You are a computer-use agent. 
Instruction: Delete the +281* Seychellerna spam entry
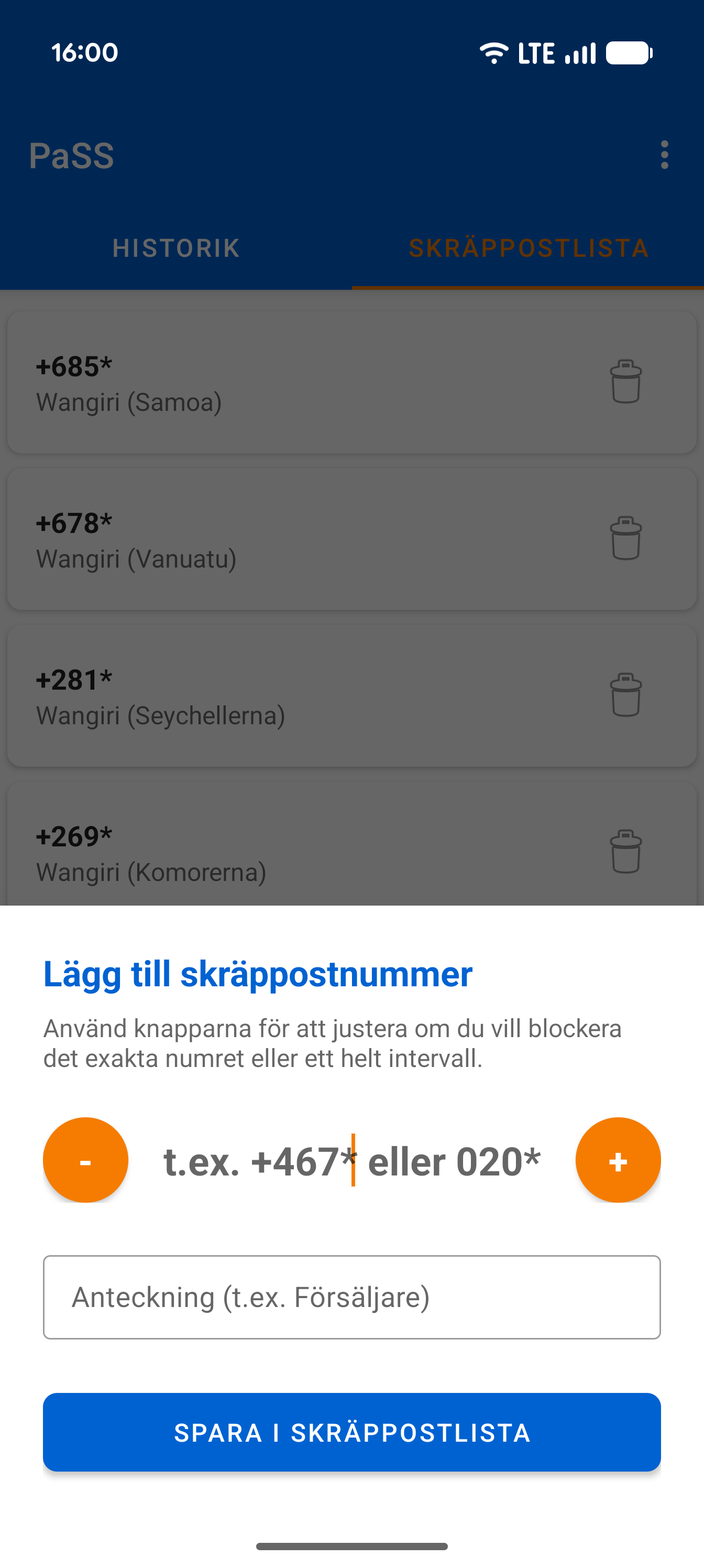(x=625, y=696)
